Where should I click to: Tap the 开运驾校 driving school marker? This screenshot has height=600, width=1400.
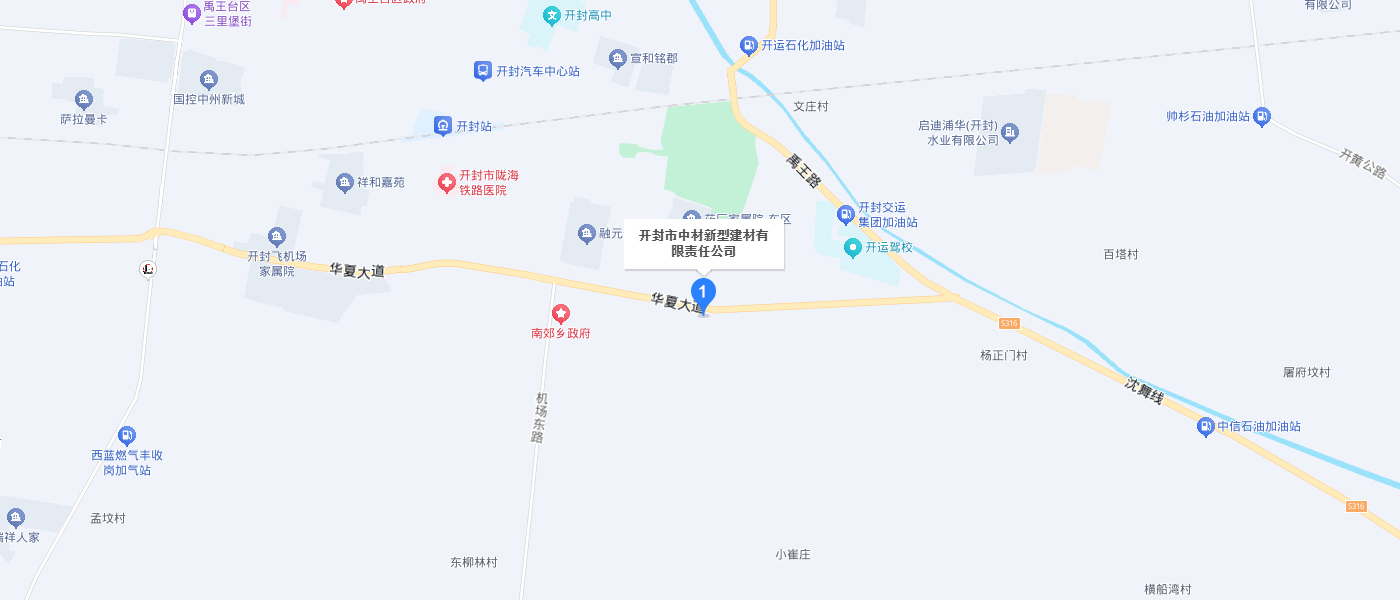click(852, 247)
